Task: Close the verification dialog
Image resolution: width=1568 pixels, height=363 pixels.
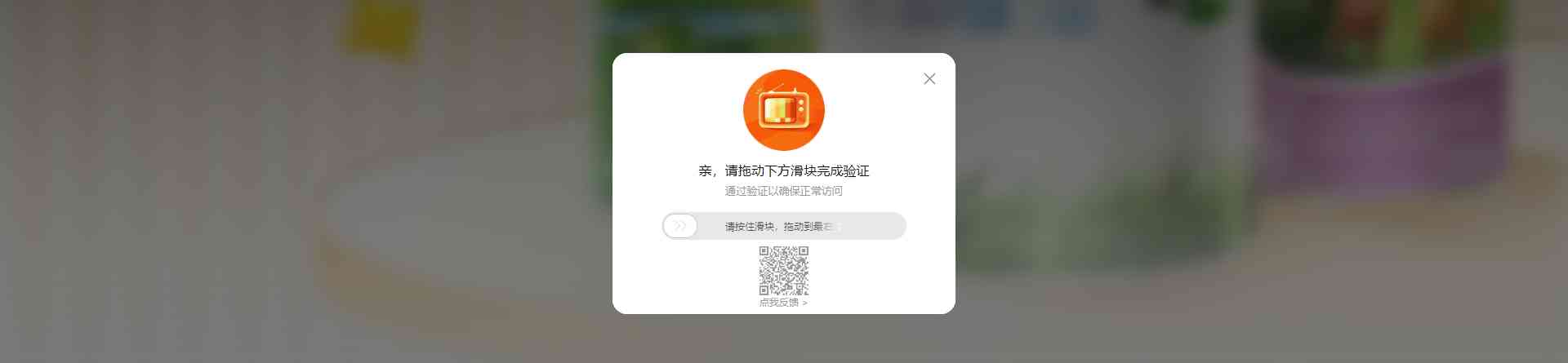Action: (929, 79)
